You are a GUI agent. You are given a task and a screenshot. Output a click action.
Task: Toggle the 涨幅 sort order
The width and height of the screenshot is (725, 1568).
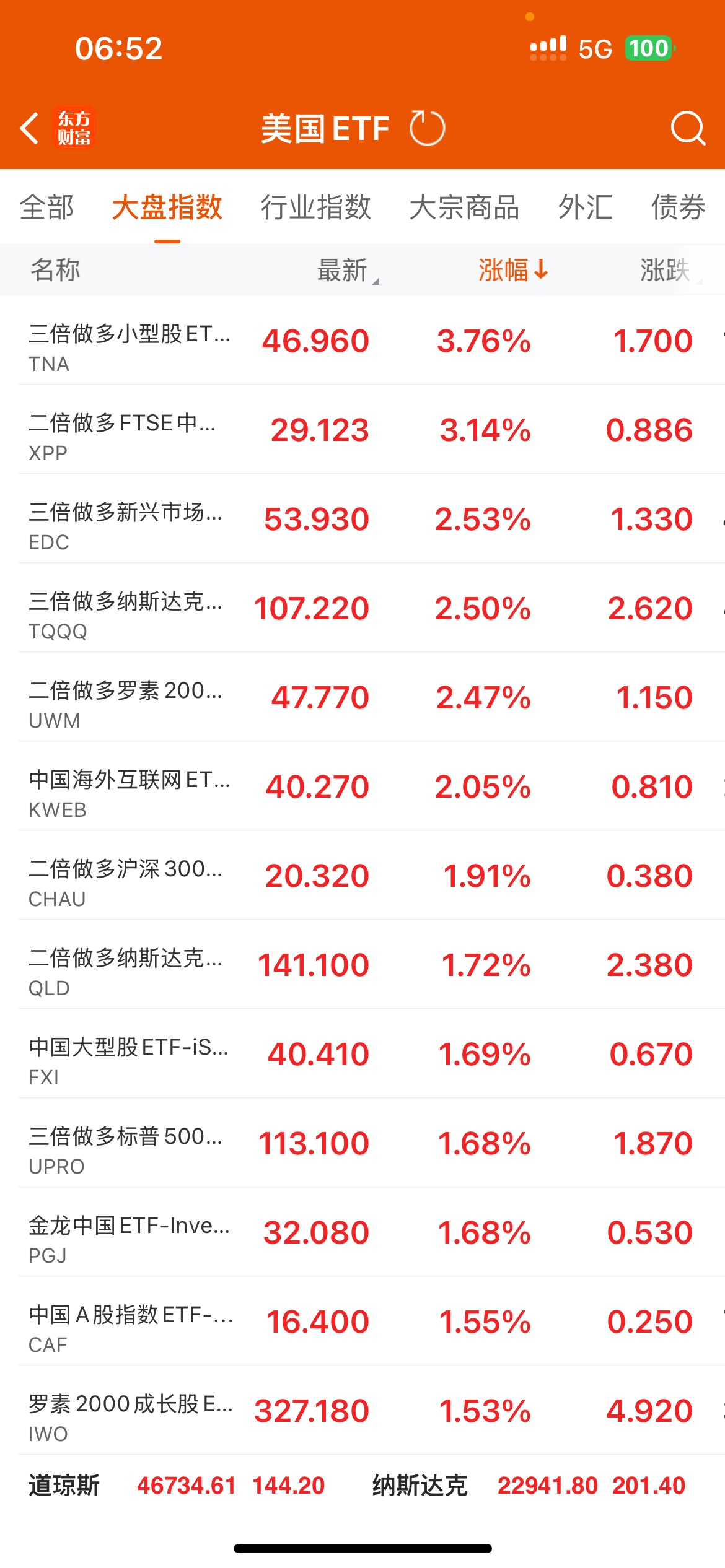512,270
